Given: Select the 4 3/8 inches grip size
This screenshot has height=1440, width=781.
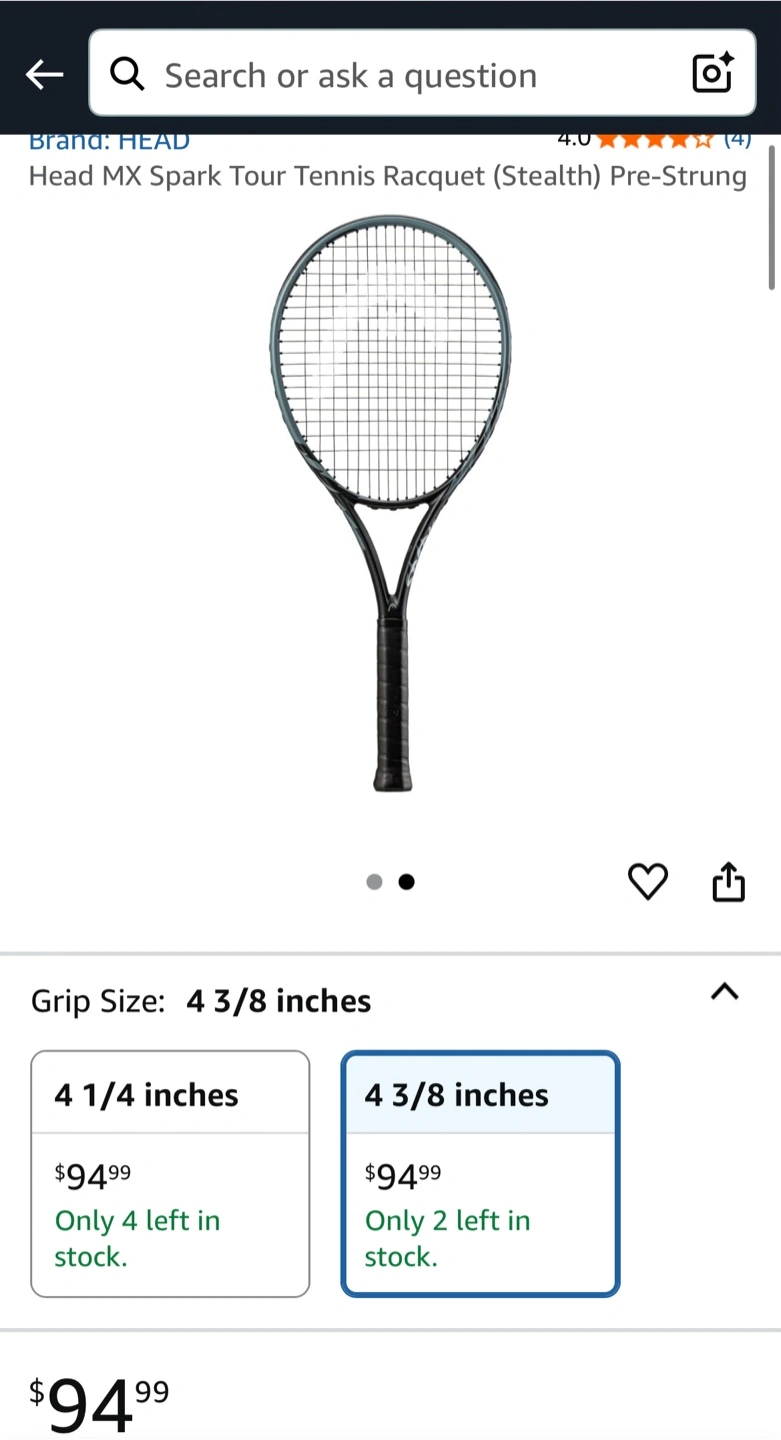Looking at the screenshot, I should pyautogui.click(x=480, y=1173).
